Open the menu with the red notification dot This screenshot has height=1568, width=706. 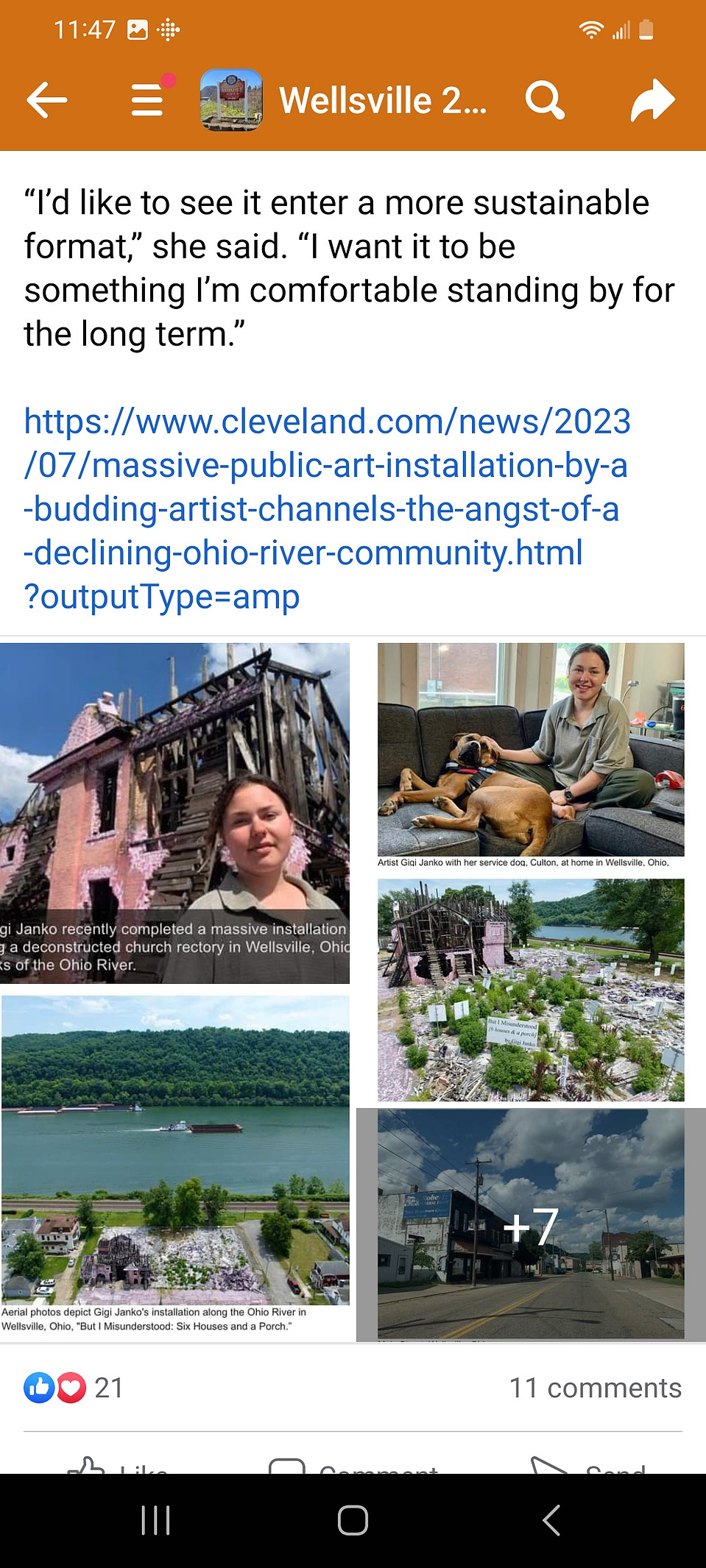tap(149, 100)
